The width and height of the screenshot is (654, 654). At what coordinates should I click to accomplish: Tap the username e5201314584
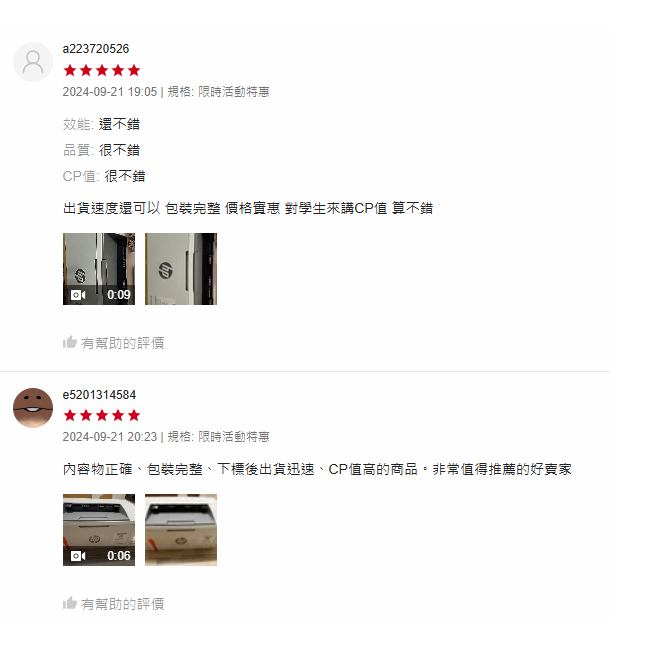pos(99,395)
